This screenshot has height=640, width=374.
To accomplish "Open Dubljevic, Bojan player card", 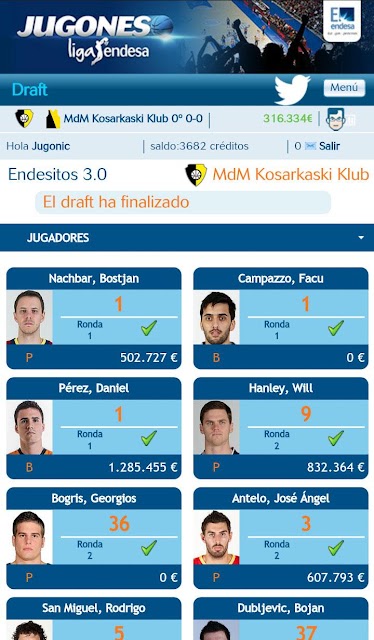I will 280,619.
